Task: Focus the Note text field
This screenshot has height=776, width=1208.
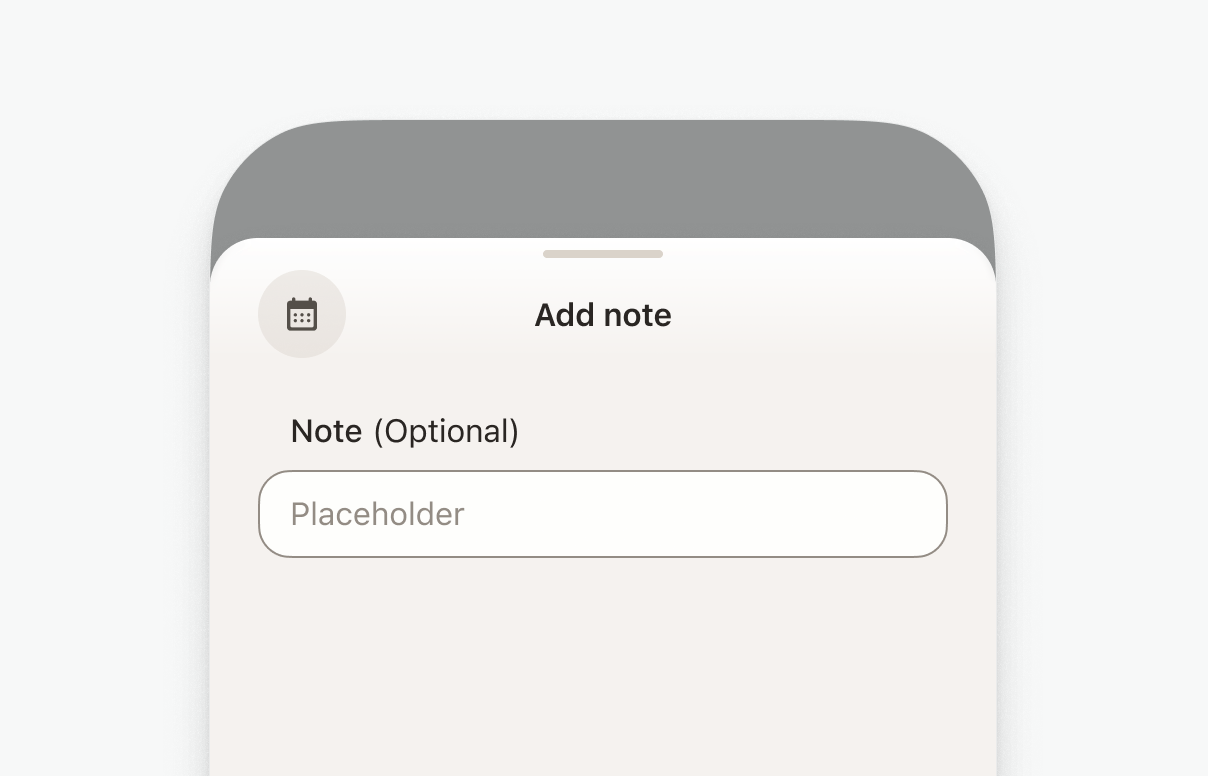Action: [x=603, y=514]
